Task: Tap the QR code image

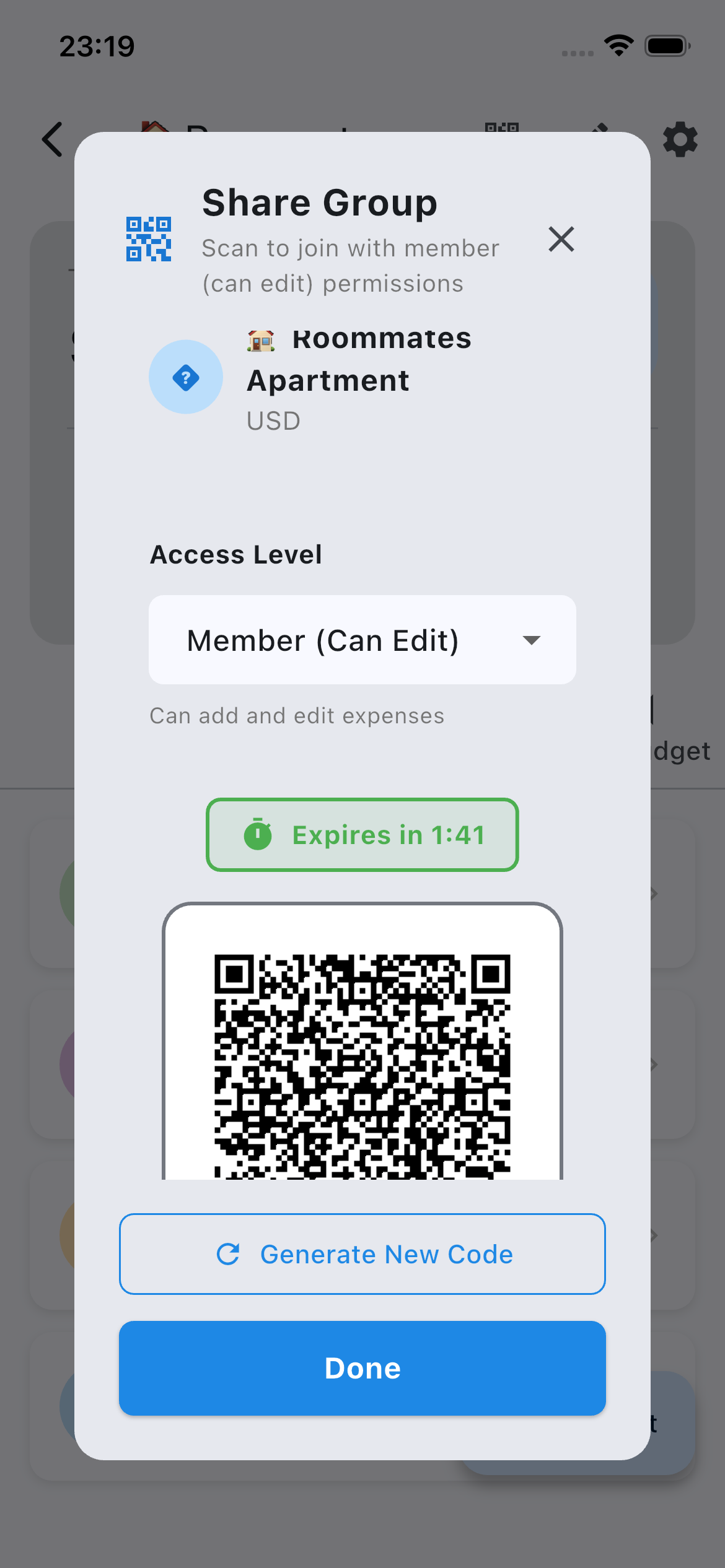Action: point(362,1065)
